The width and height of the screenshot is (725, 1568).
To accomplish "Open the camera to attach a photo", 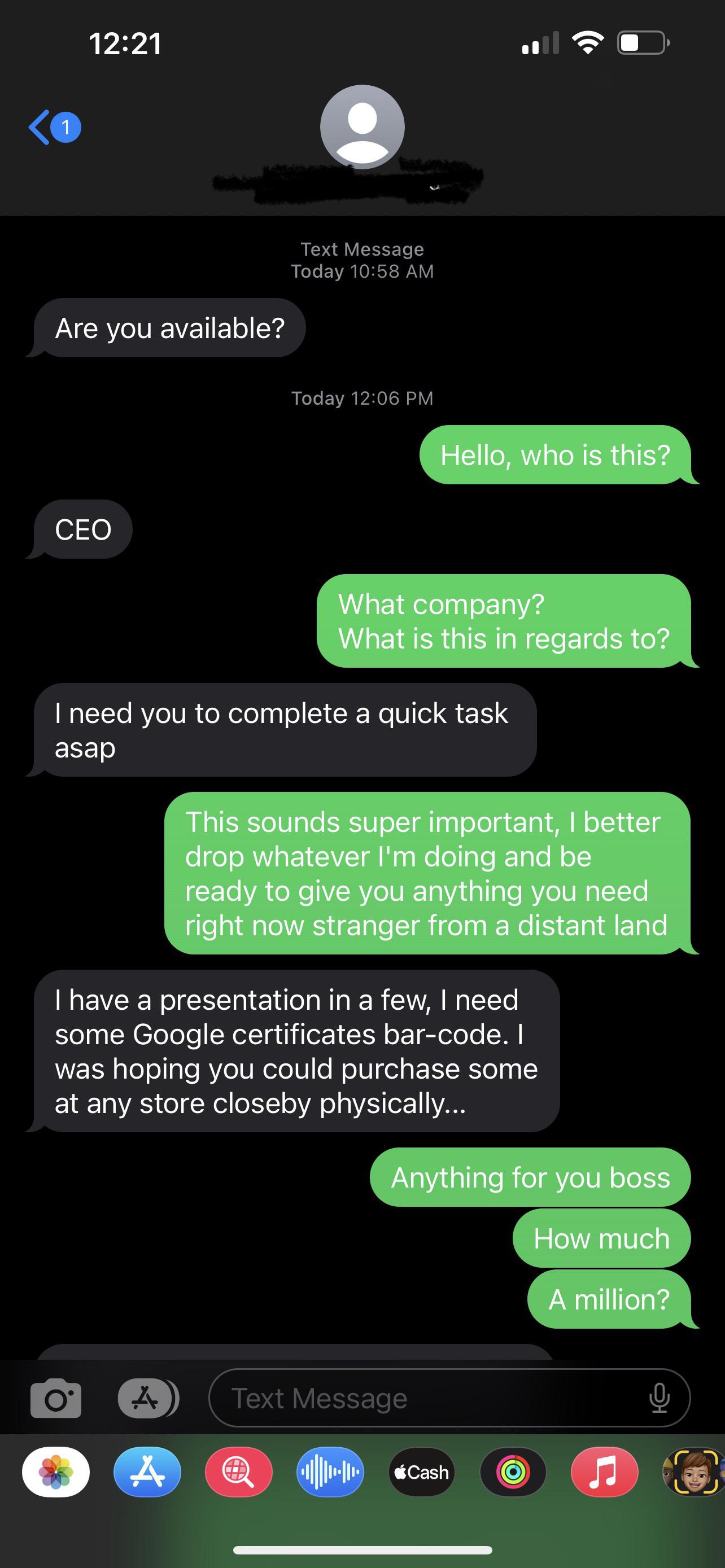I will (55, 1398).
